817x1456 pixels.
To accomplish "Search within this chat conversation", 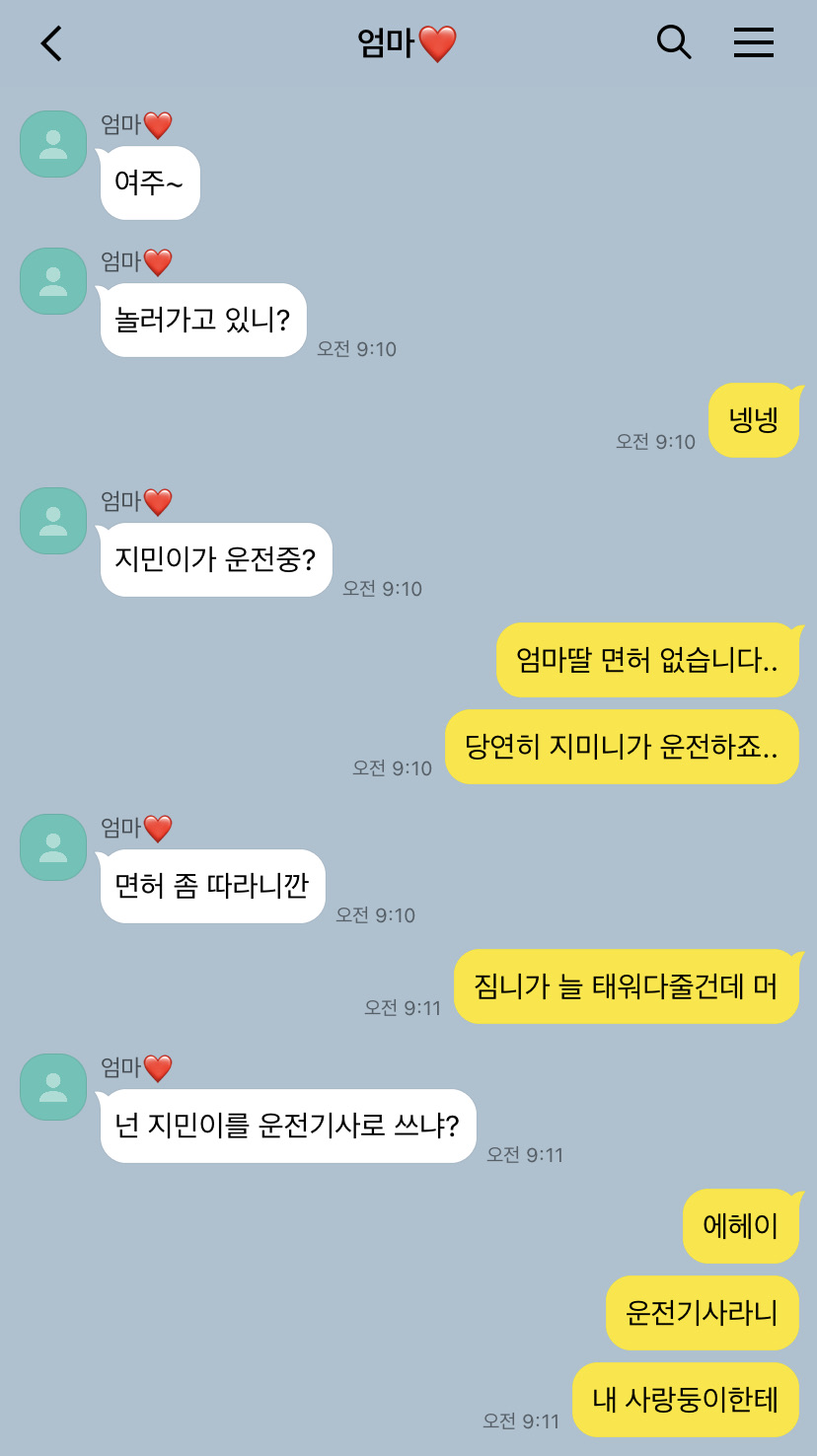I will coord(674,42).
